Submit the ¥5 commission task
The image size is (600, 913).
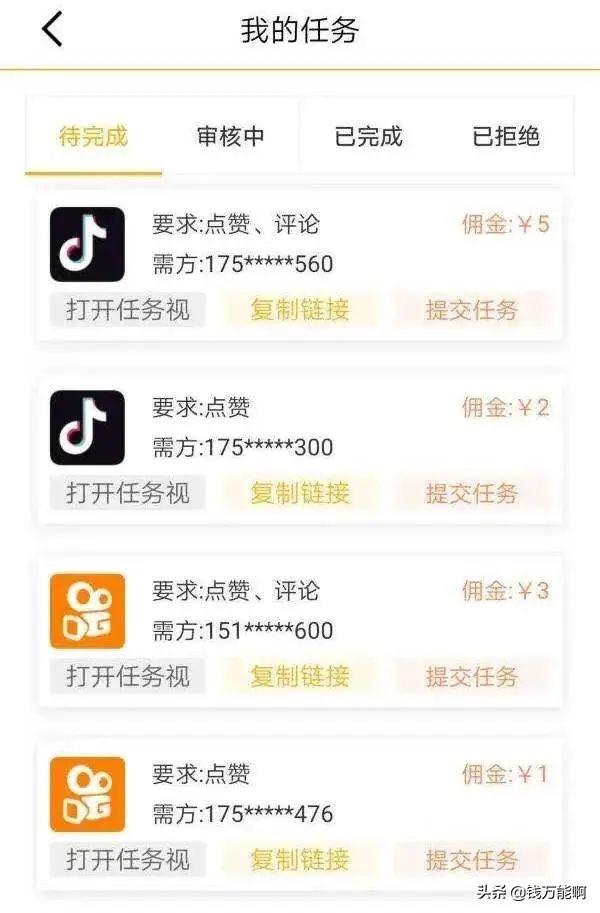click(x=472, y=310)
